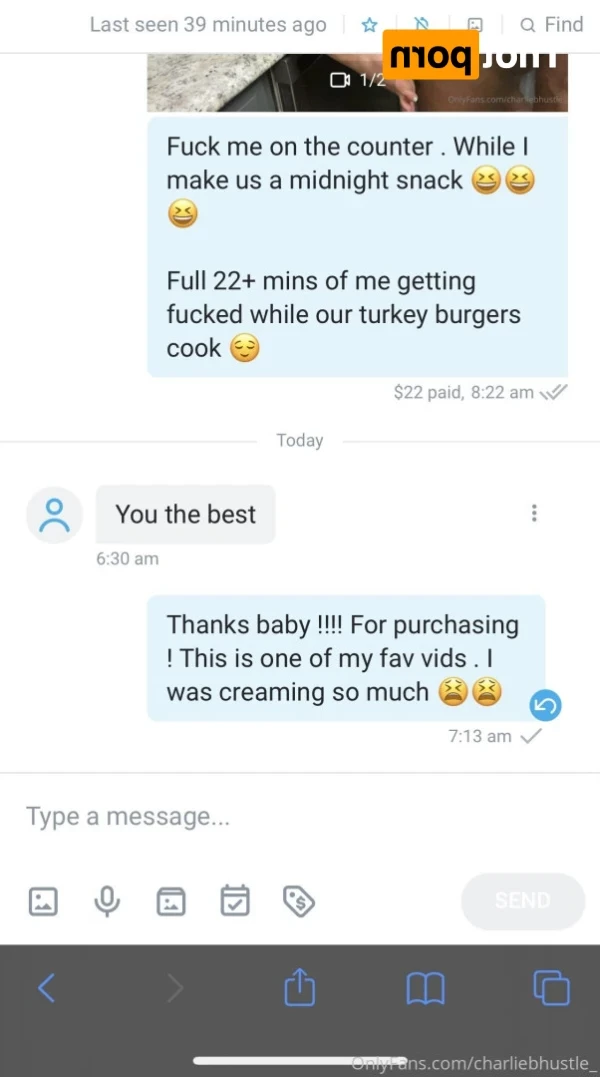Tap the SEND button
Viewport: 600px width, 1077px height.
(x=522, y=901)
